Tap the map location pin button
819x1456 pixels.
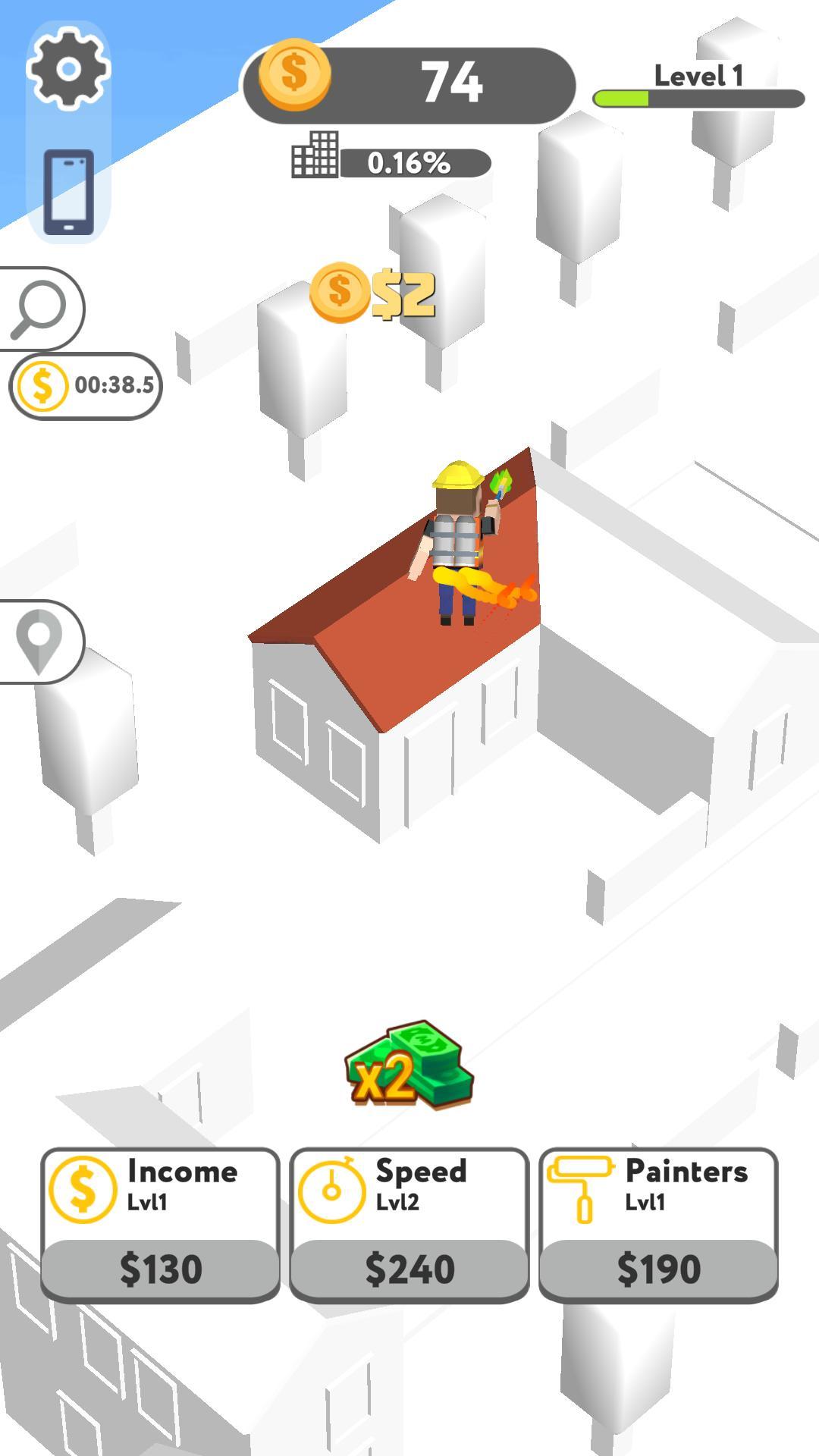pyautogui.click(x=39, y=642)
